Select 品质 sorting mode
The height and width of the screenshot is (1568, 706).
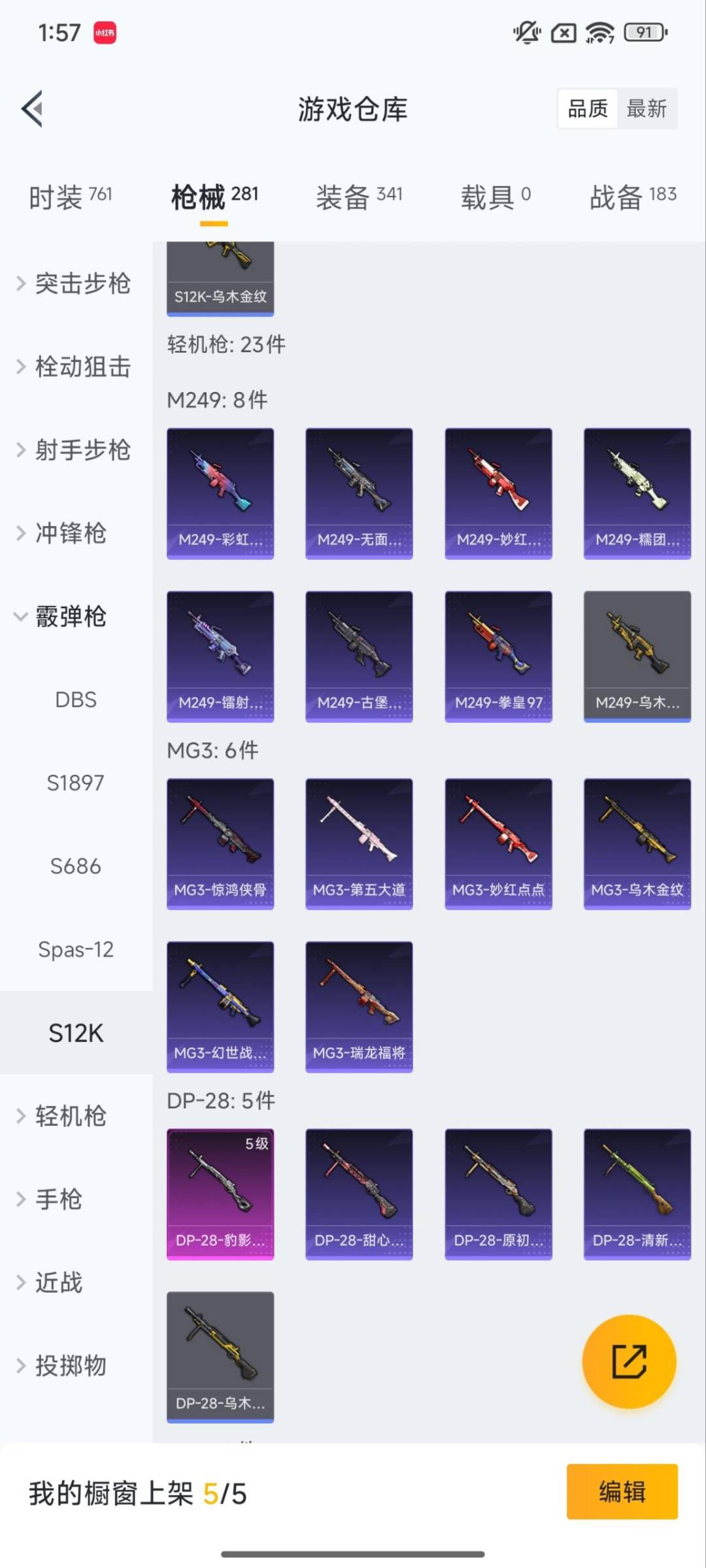click(x=587, y=108)
